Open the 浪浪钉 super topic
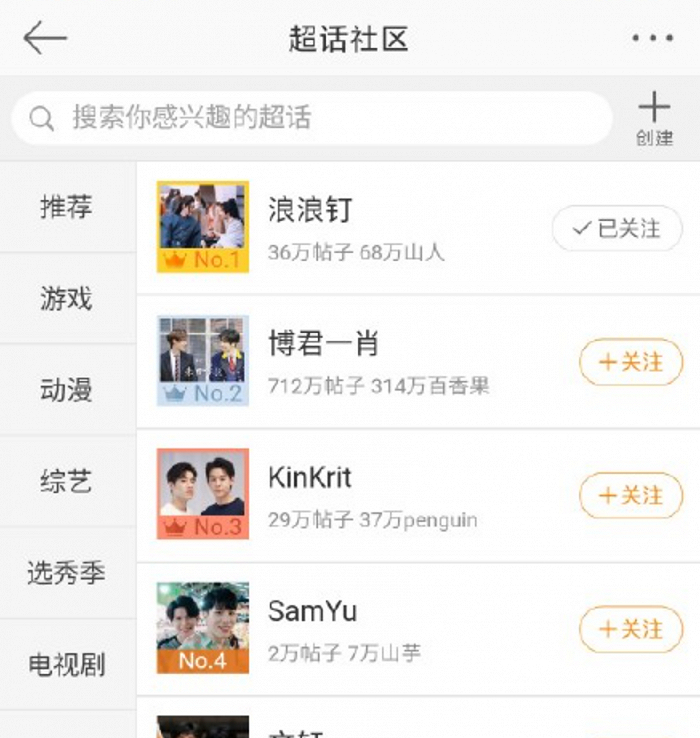The image size is (700, 738). click(x=310, y=210)
